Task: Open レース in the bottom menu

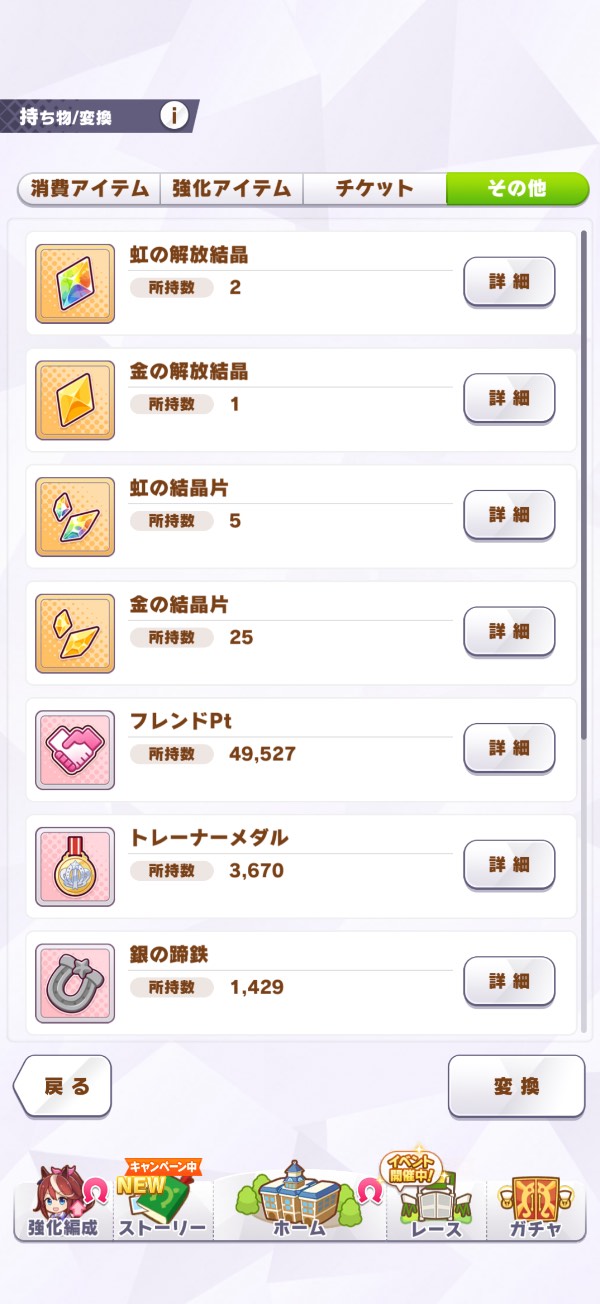Action: [437, 1205]
